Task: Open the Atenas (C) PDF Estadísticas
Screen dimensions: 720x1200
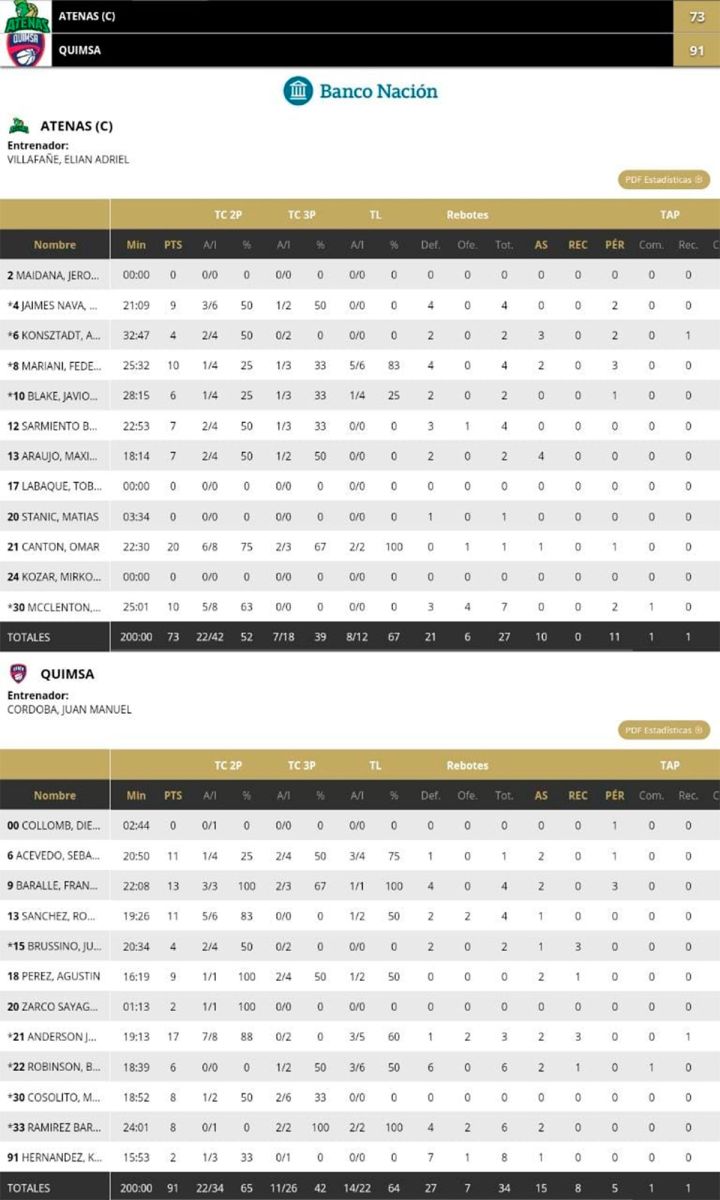Action: 663,180
